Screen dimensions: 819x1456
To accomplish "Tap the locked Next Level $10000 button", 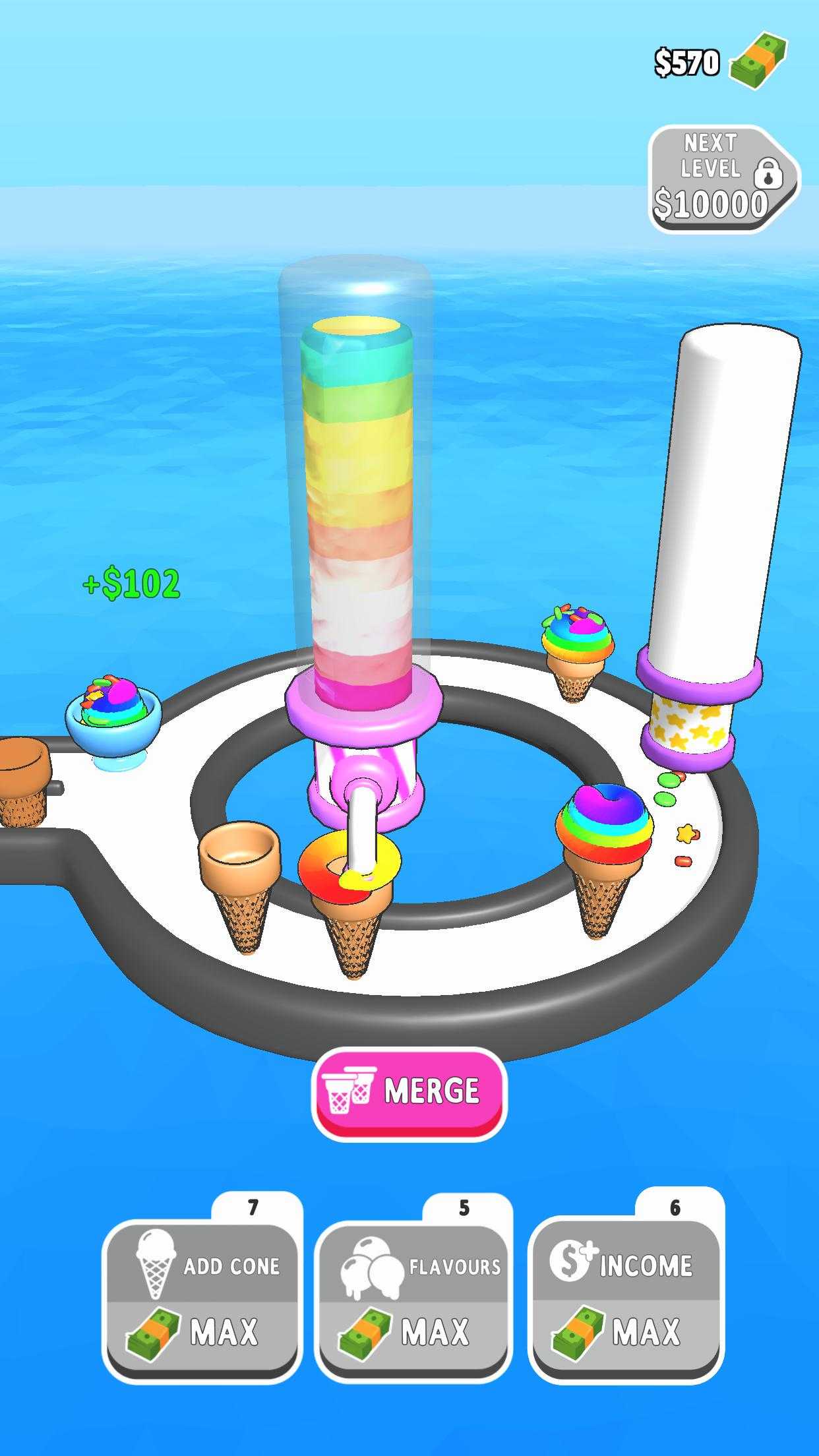I will pos(720,178).
